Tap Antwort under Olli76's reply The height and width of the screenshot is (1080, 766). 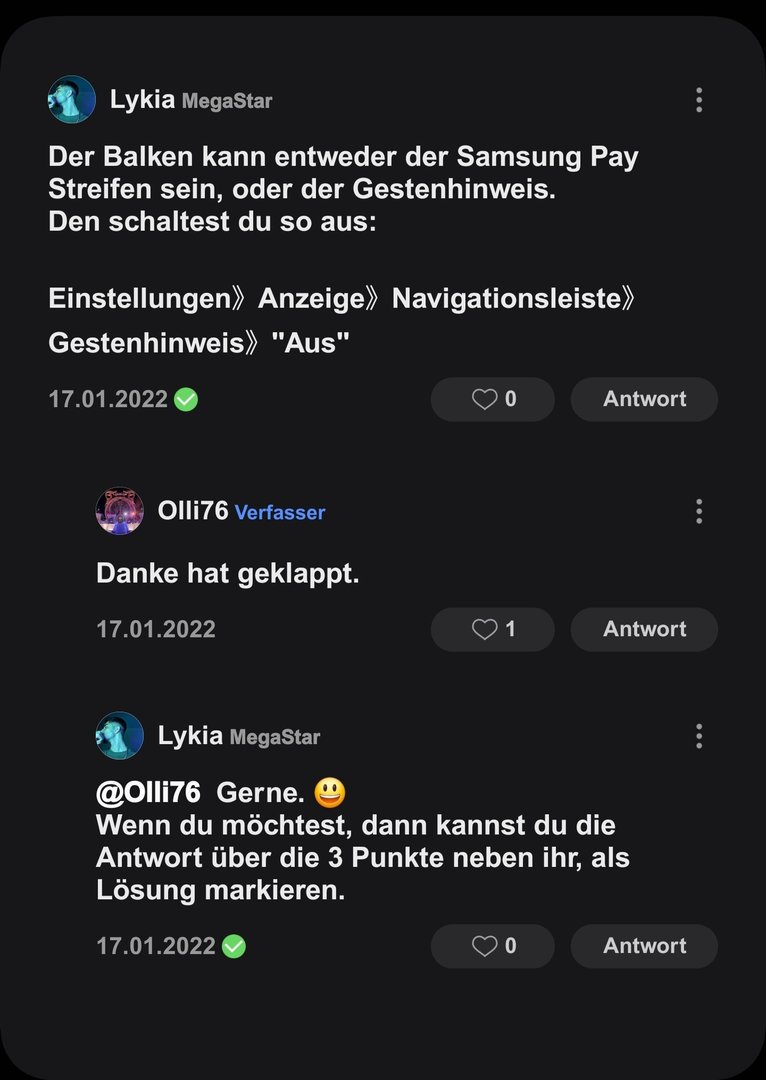pos(644,630)
